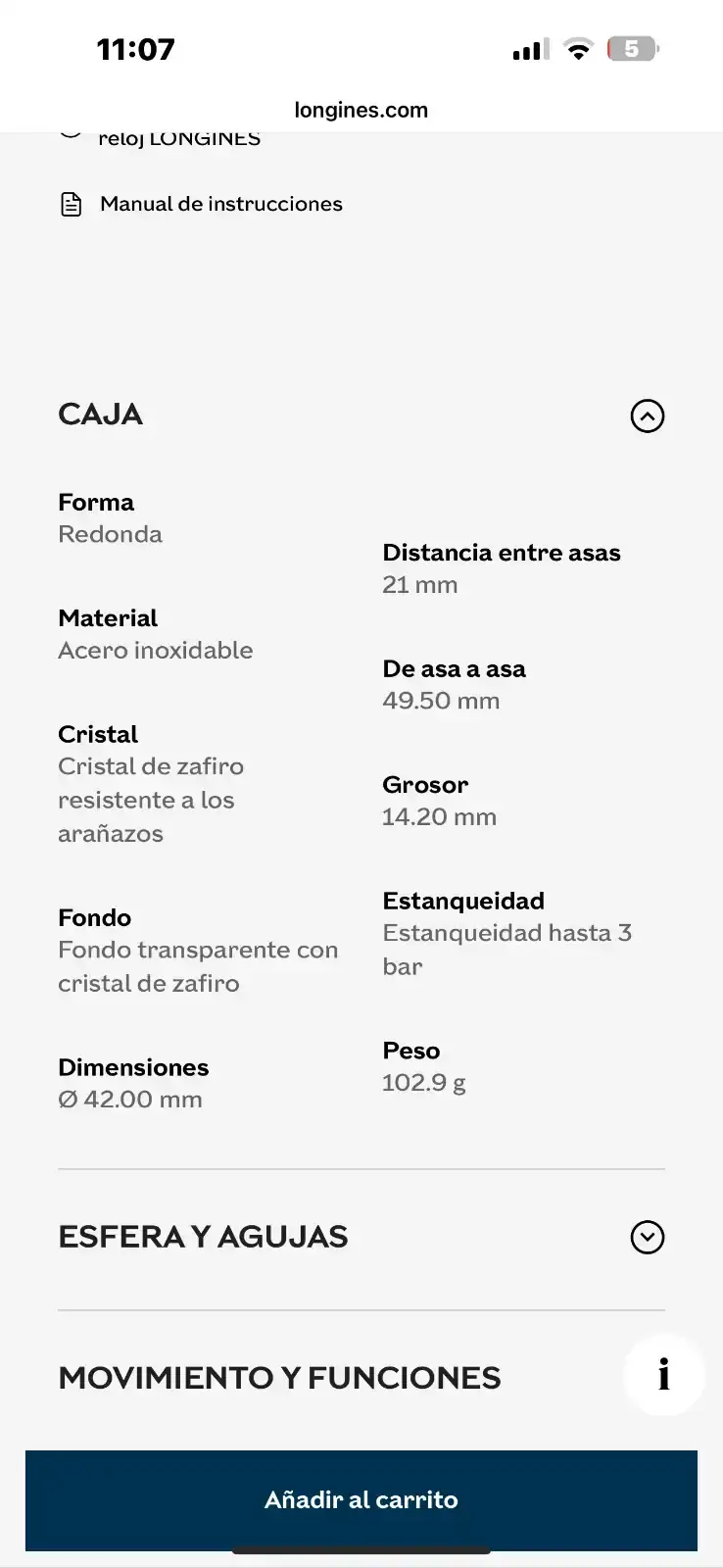This screenshot has height=1568, width=723.
Task: Tap the longines.com address bar
Action: click(x=361, y=110)
